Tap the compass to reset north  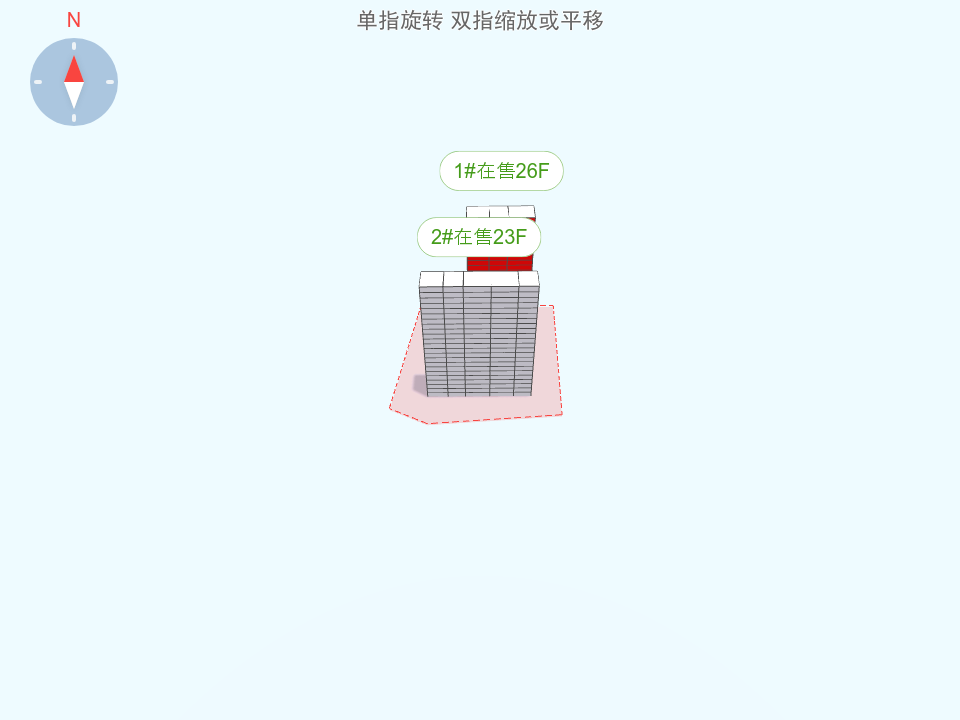point(74,82)
